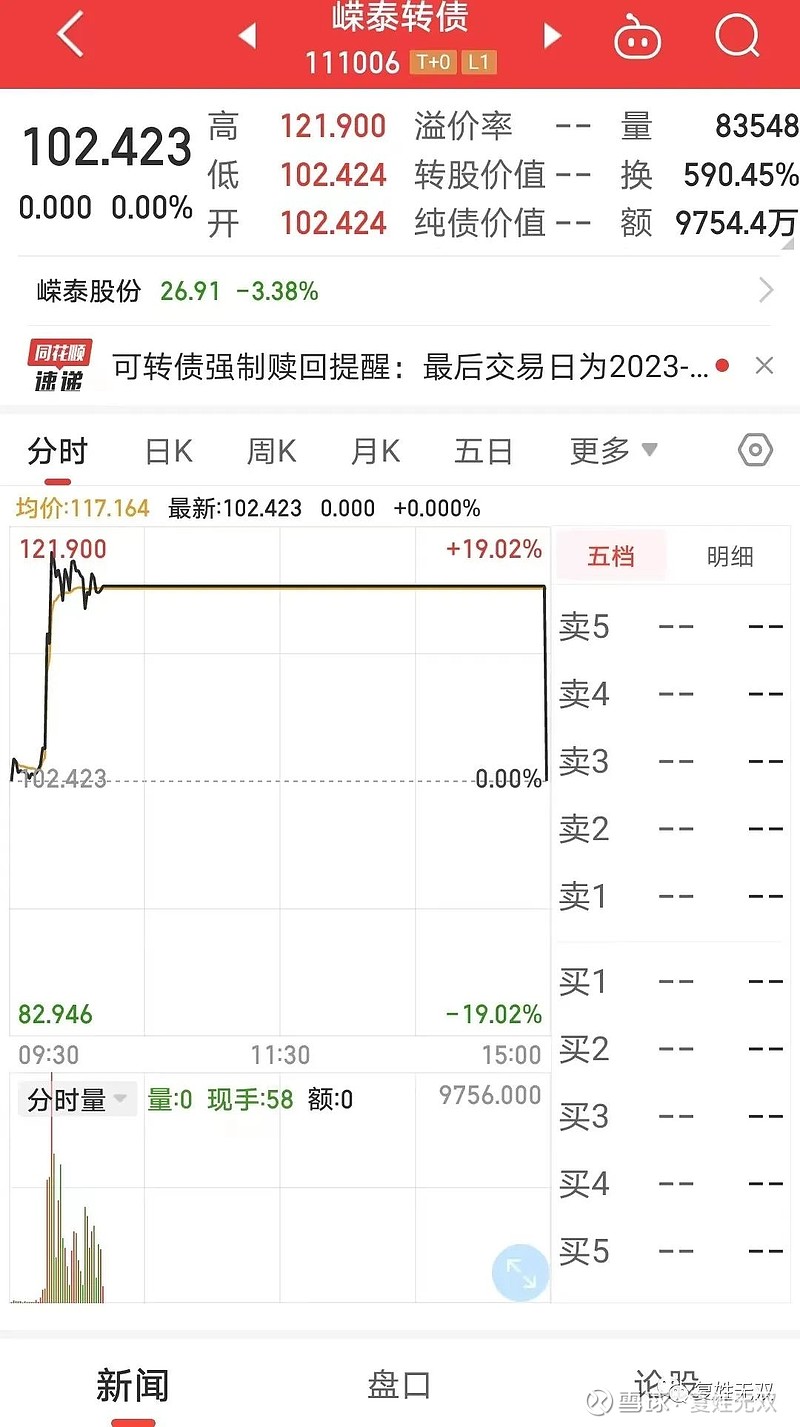Dismiss the redemption reminder banner
Image resolution: width=800 pixels, height=1427 pixels.
click(764, 366)
